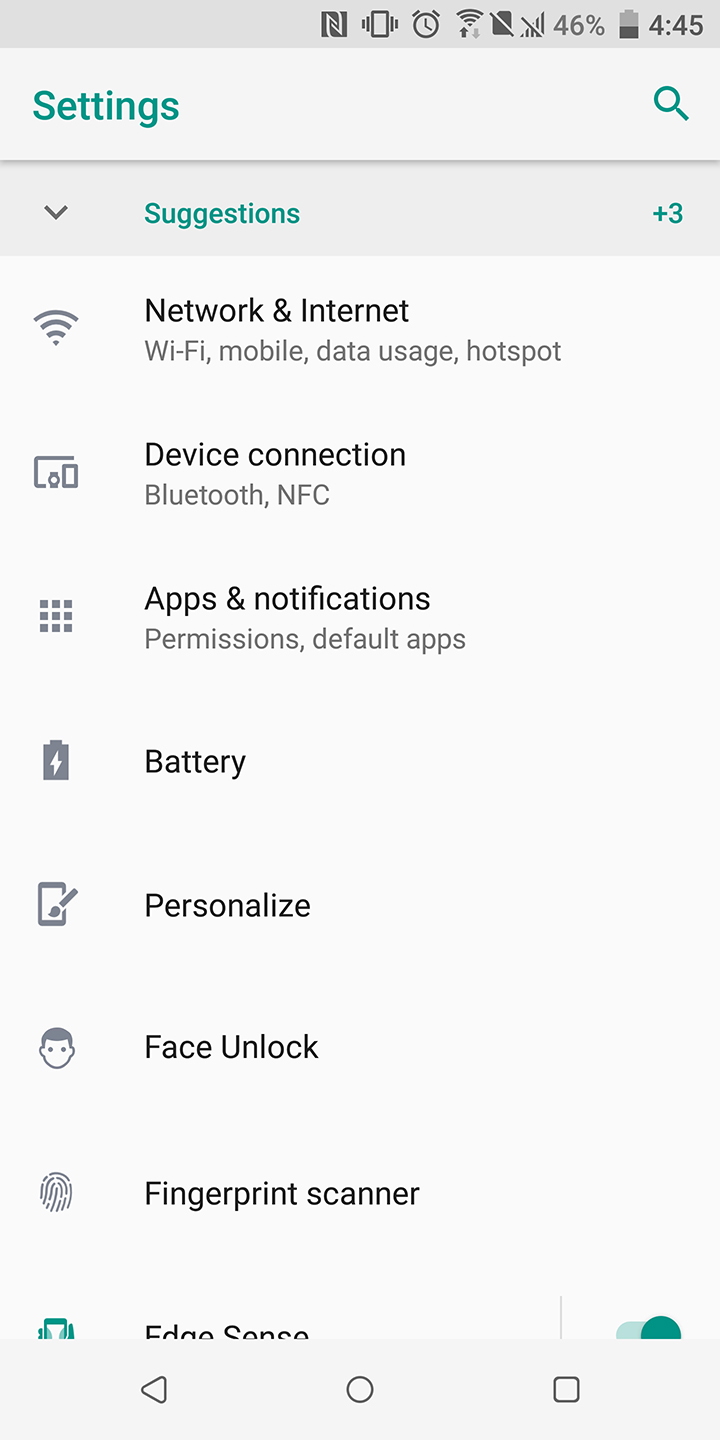Expand the Suggestions section
The height and width of the screenshot is (1440, 720).
click(x=56, y=213)
